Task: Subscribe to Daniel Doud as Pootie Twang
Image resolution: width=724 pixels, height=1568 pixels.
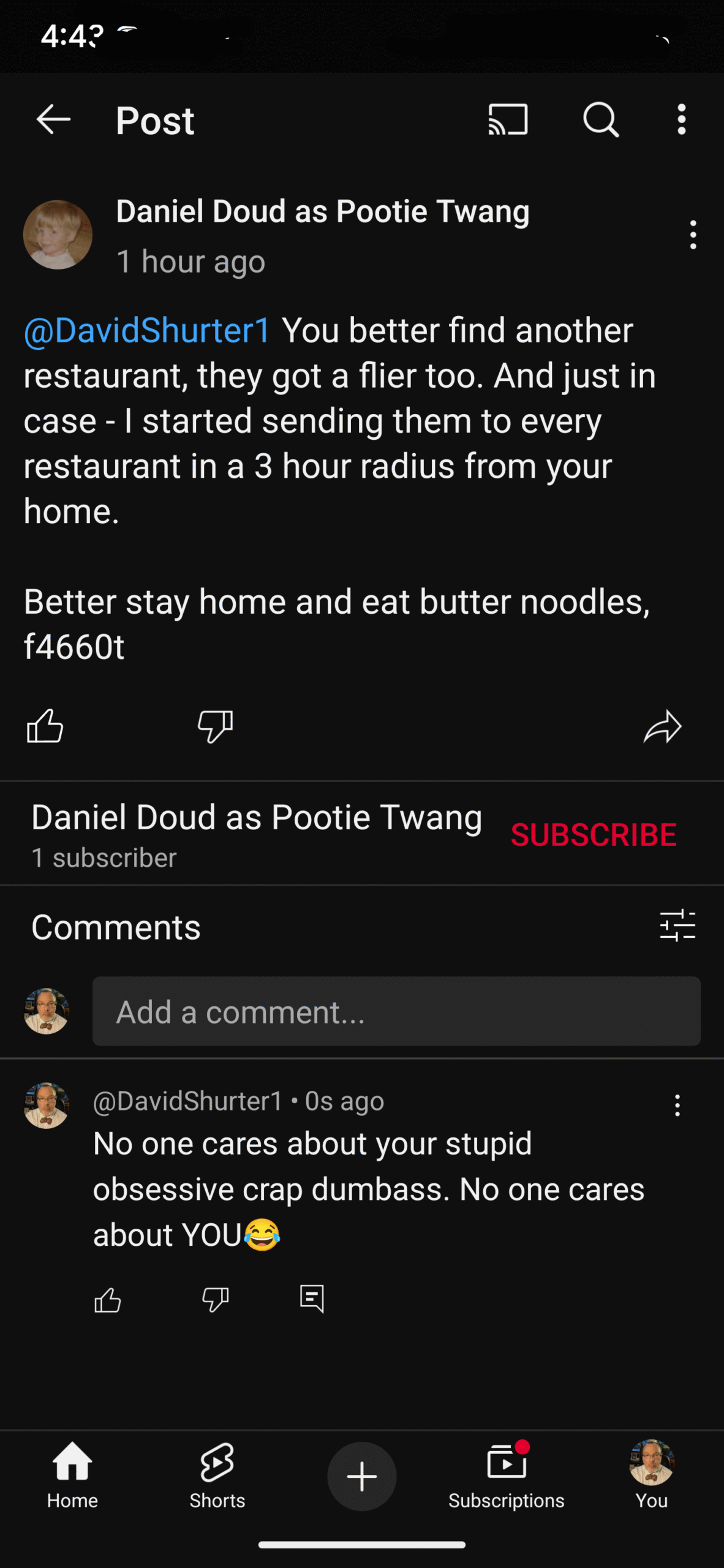Action: [x=594, y=835]
